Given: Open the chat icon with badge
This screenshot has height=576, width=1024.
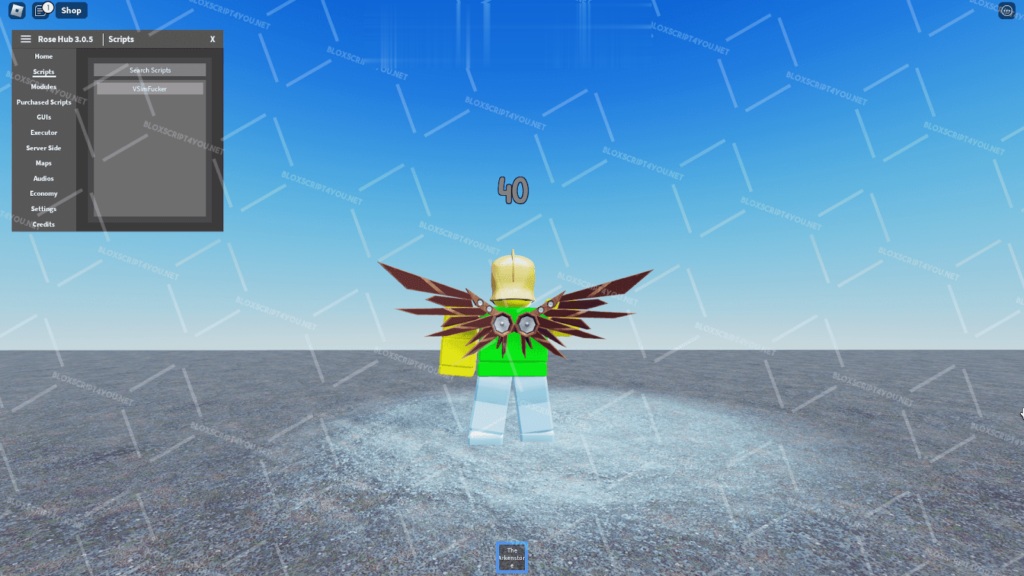Looking at the screenshot, I should click(41, 10).
